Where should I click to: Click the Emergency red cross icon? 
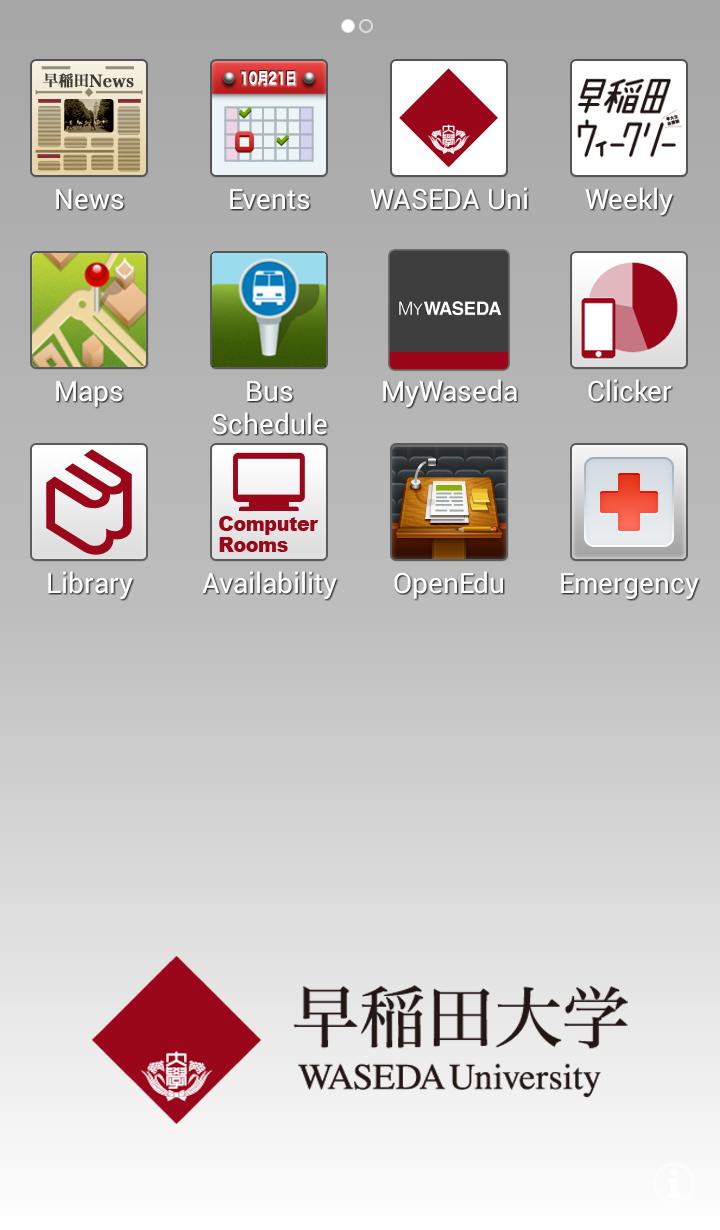pos(628,502)
